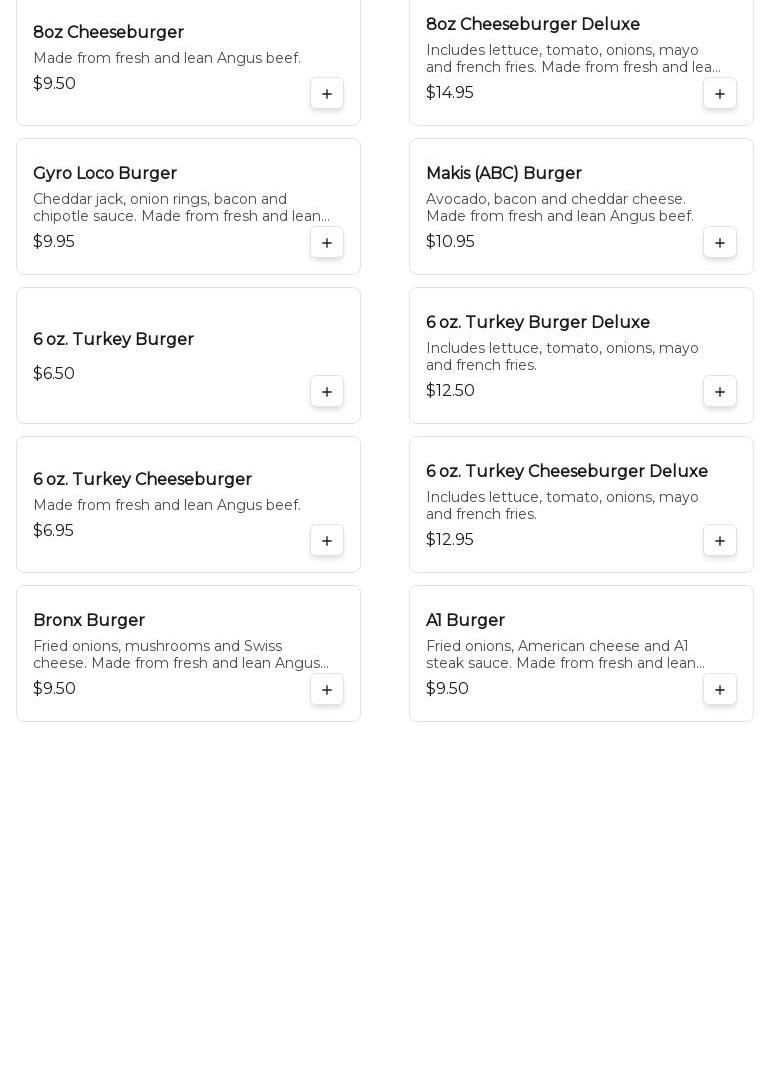Add 8oz Cheeseburger Deluxe using its plus button

click(x=720, y=94)
